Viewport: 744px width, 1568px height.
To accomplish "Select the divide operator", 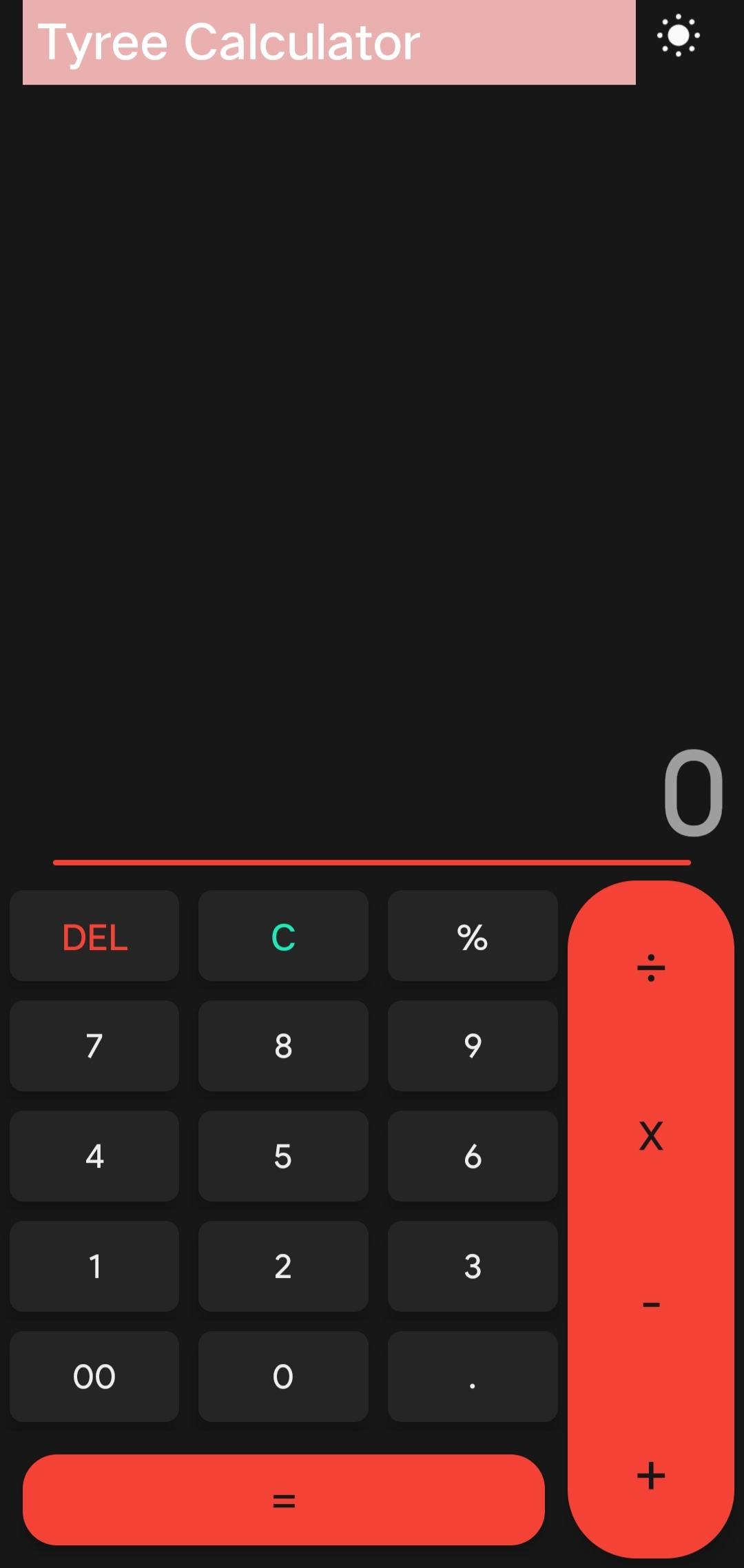I will (651, 967).
